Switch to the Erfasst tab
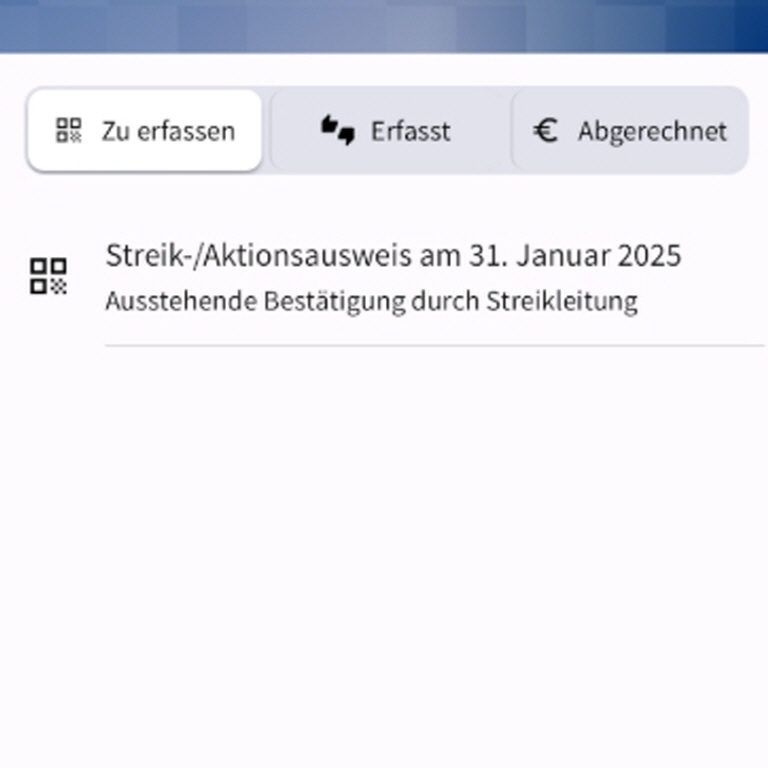This screenshot has height=768, width=768. pos(388,131)
